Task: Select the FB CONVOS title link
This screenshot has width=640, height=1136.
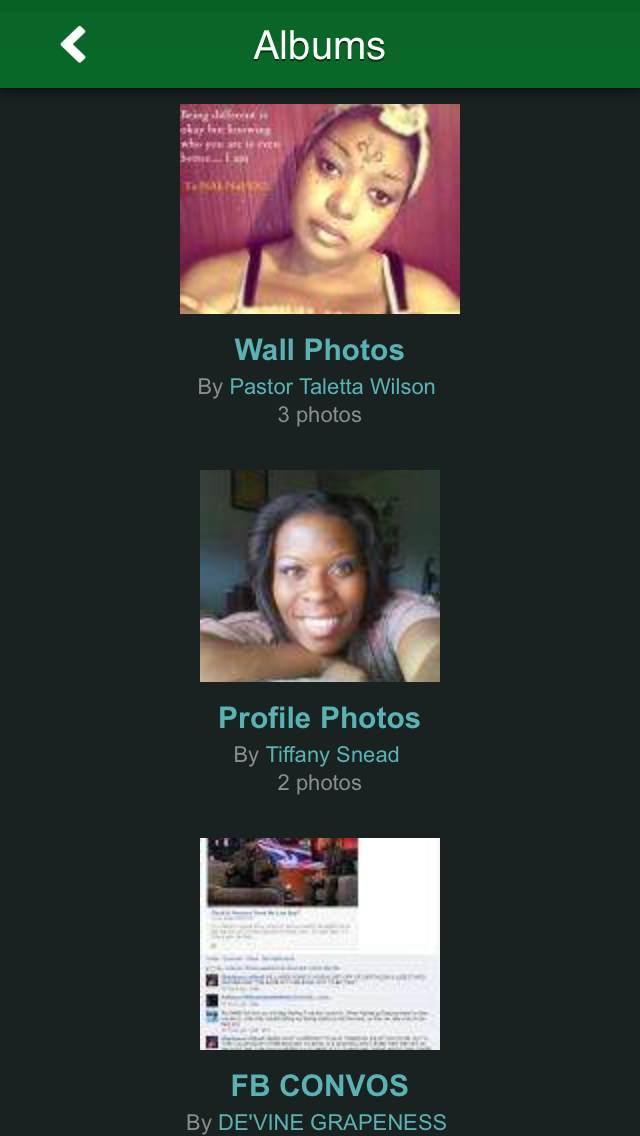Action: click(x=320, y=1086)
